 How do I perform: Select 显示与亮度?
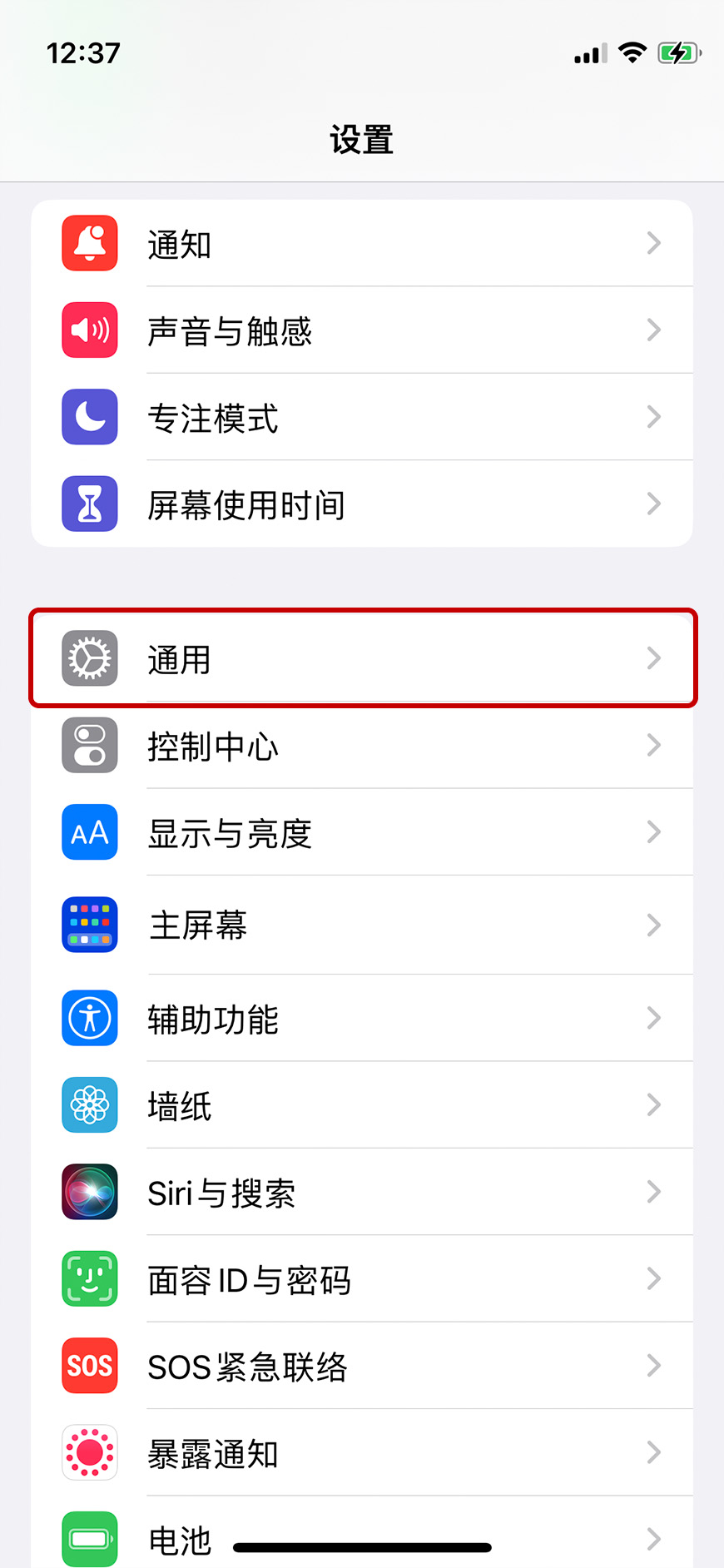(x=362, y=833)
